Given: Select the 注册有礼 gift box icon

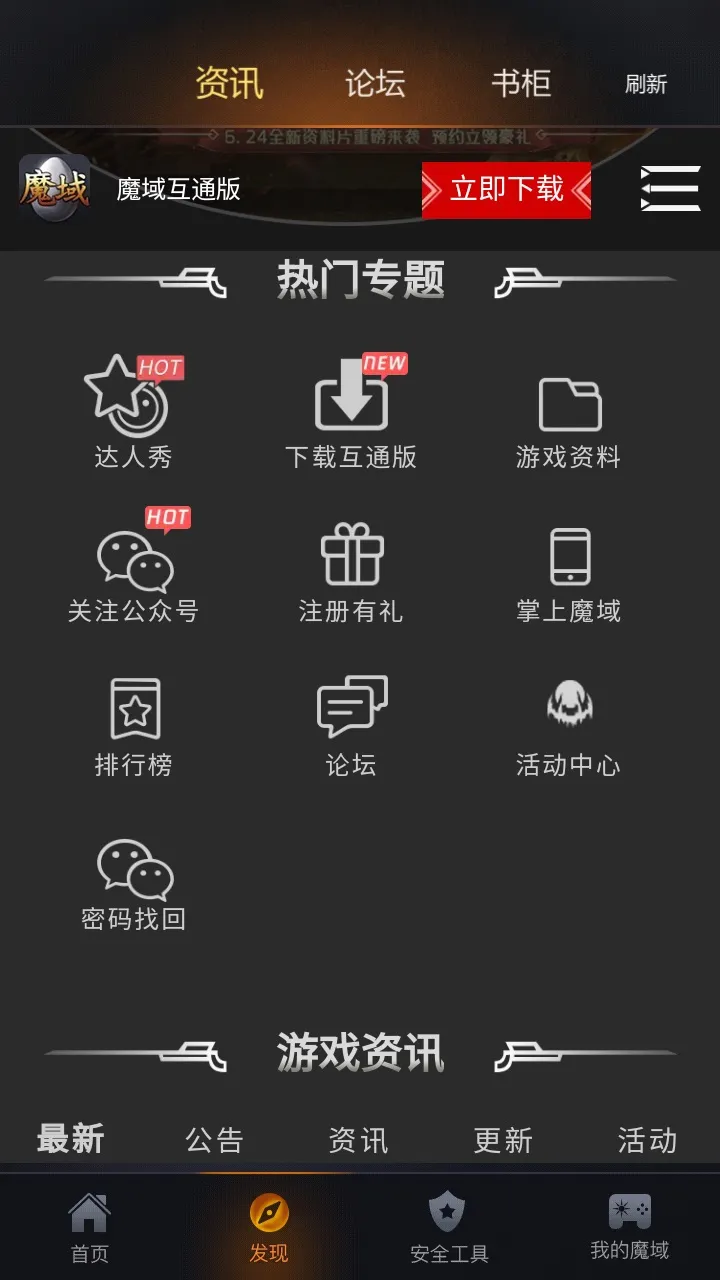Looking at the screenshot, I should pos(352,555).
